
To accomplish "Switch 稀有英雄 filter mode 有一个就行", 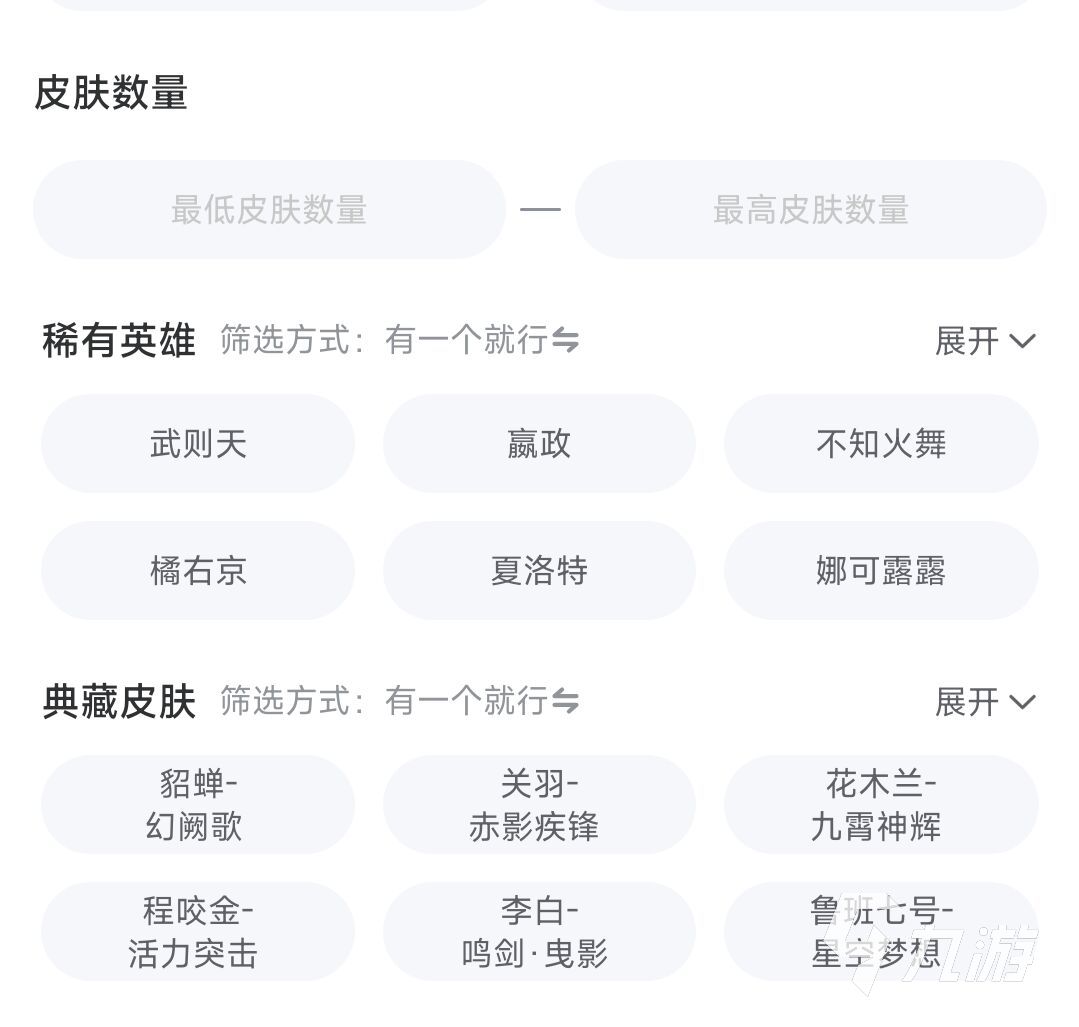I will pyautogui.click(x=482, y=341).
